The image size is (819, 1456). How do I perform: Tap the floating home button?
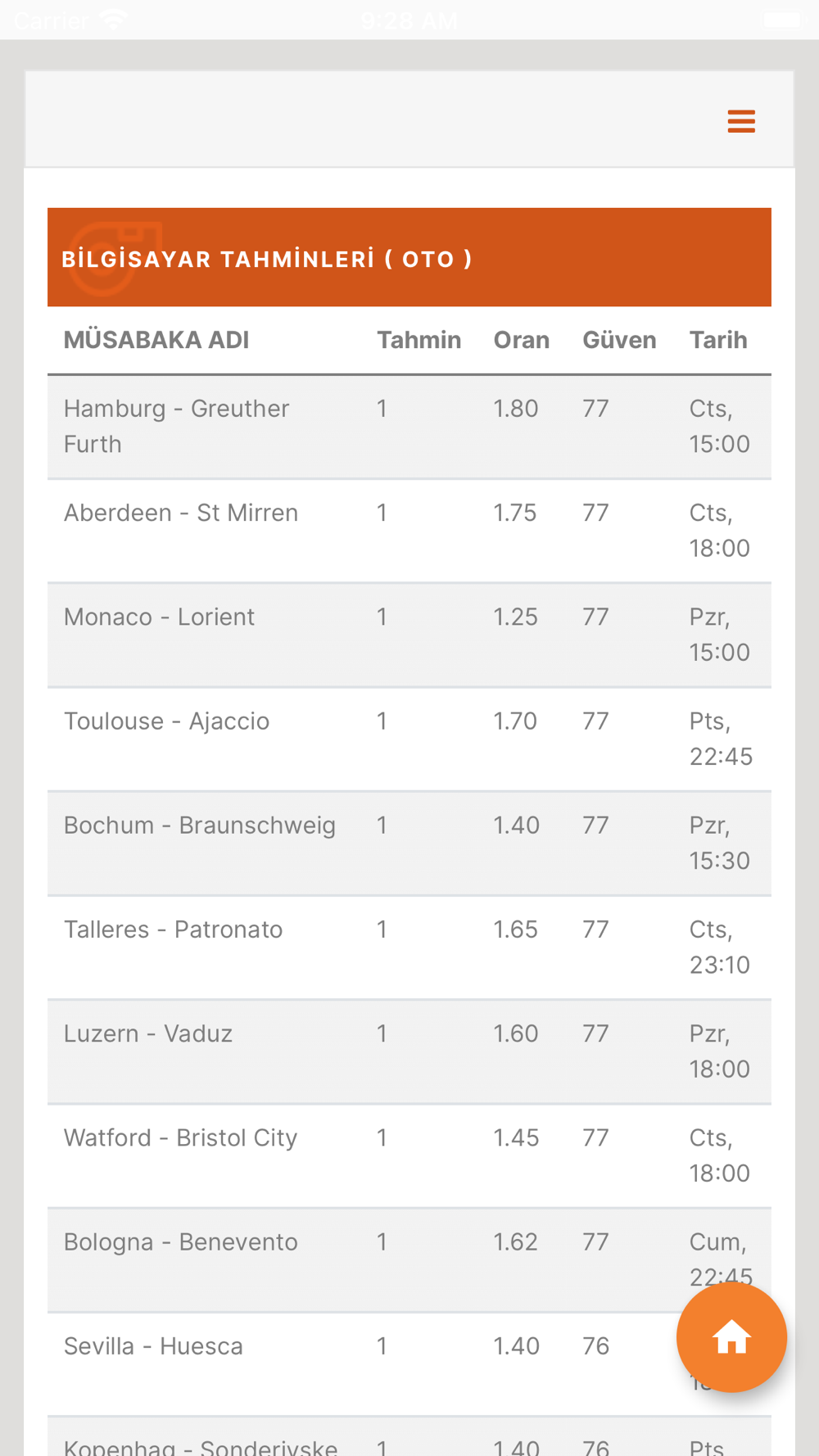tap(731, 1337)
